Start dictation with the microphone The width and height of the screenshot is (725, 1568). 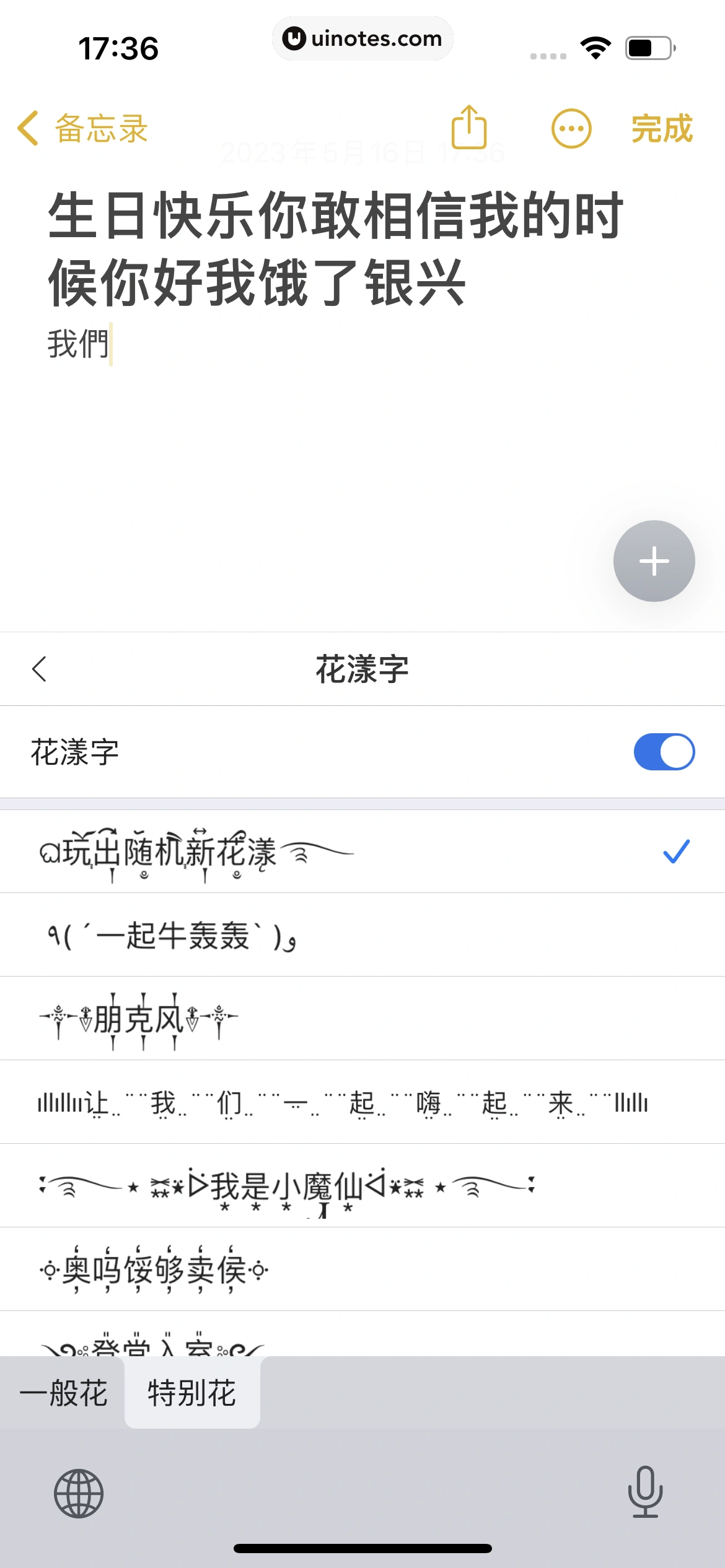645,1492
